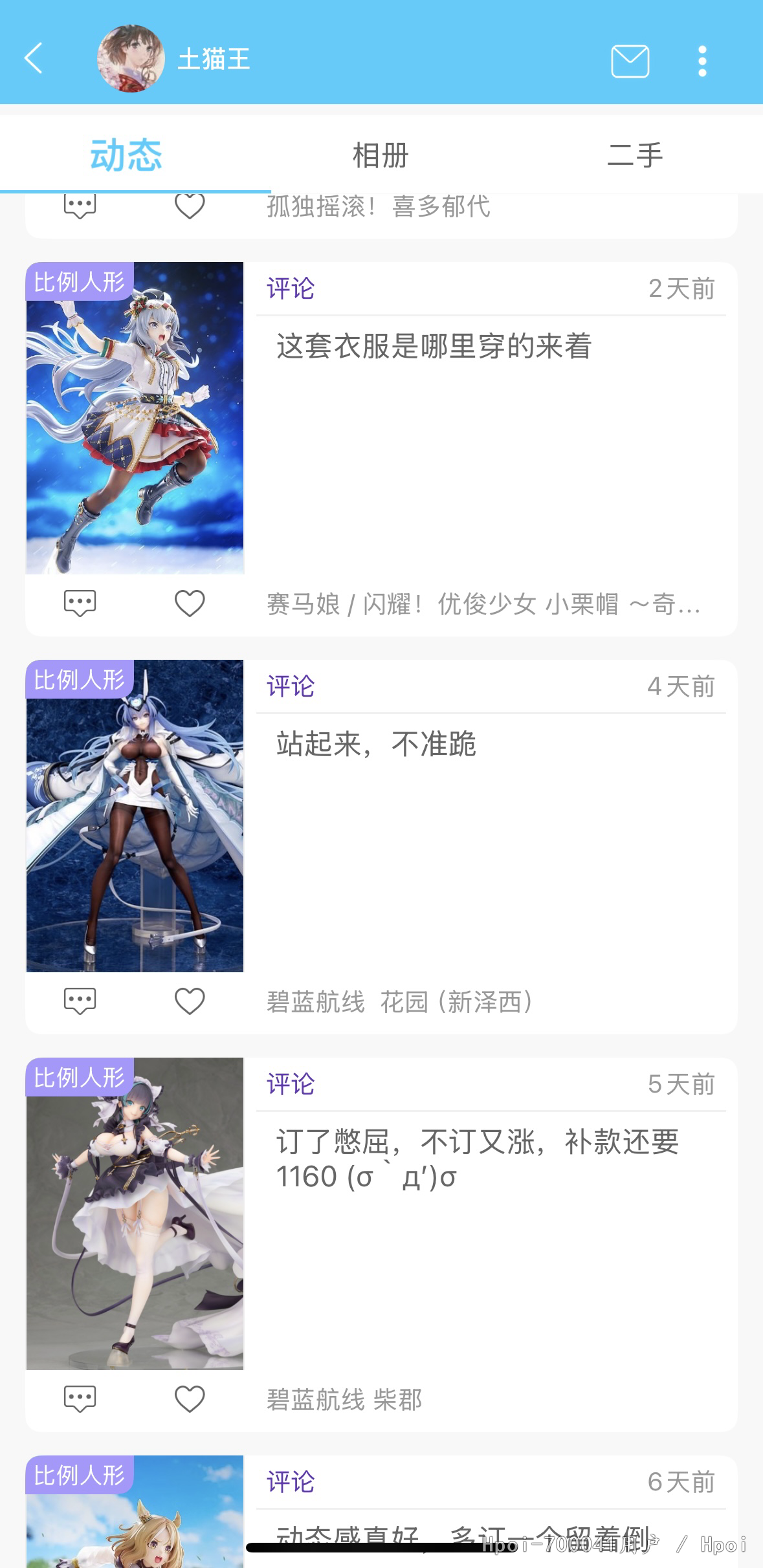This screenshot has width=763, height=1568.
Task: Open the 赛马娘 / 闪耀！优俊少女 item link
Action: point(483,604)
